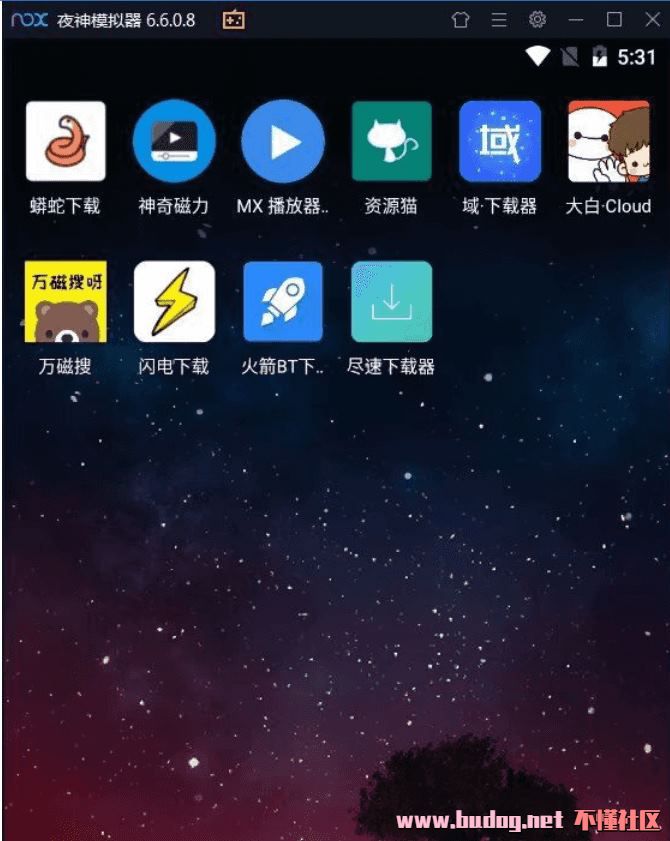The width and height of the screenshot is (670, 841).
Task: Open the 万磁搜 app
Action: coord(65,302)
